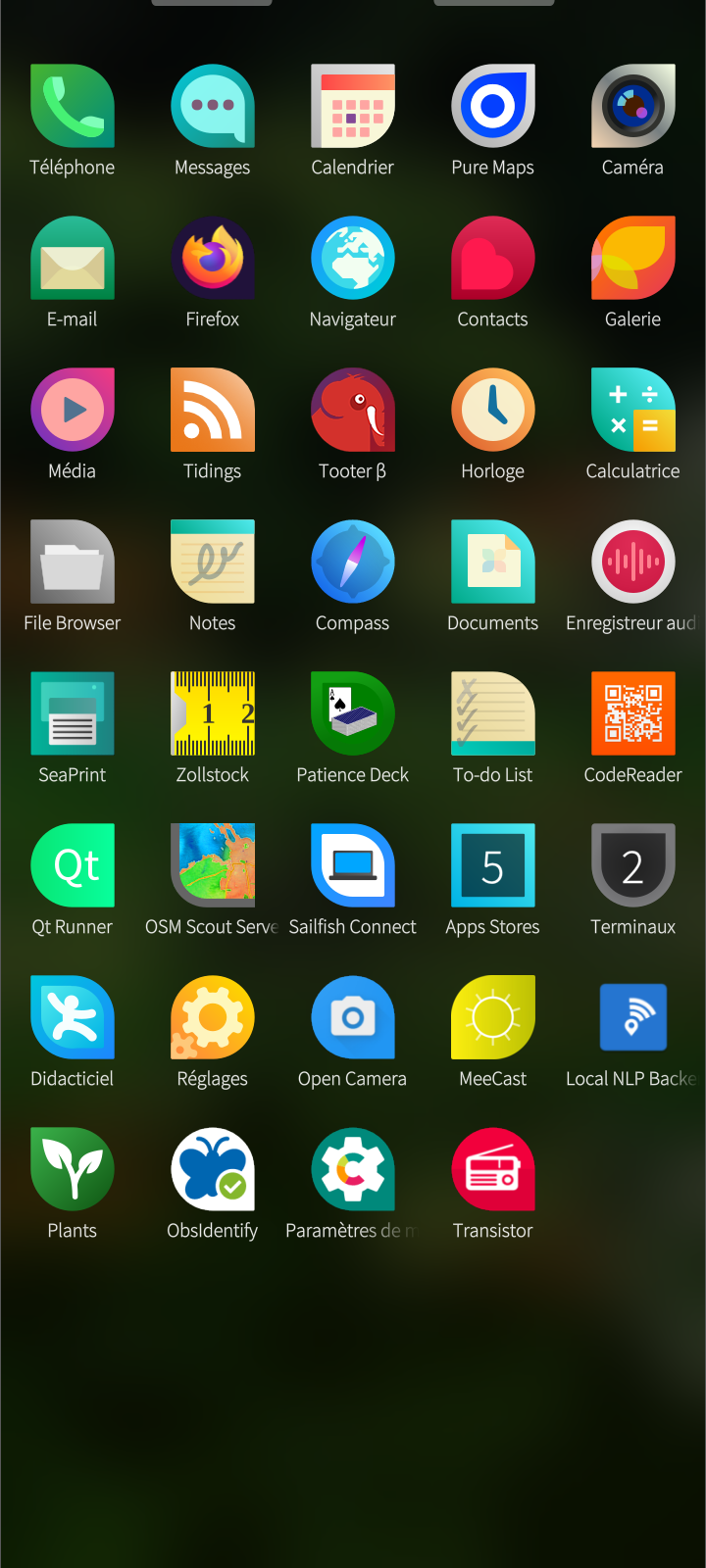Launch Transistor radio app
This screenshot has height=1568, width=706.
[x=493, y=1169]
